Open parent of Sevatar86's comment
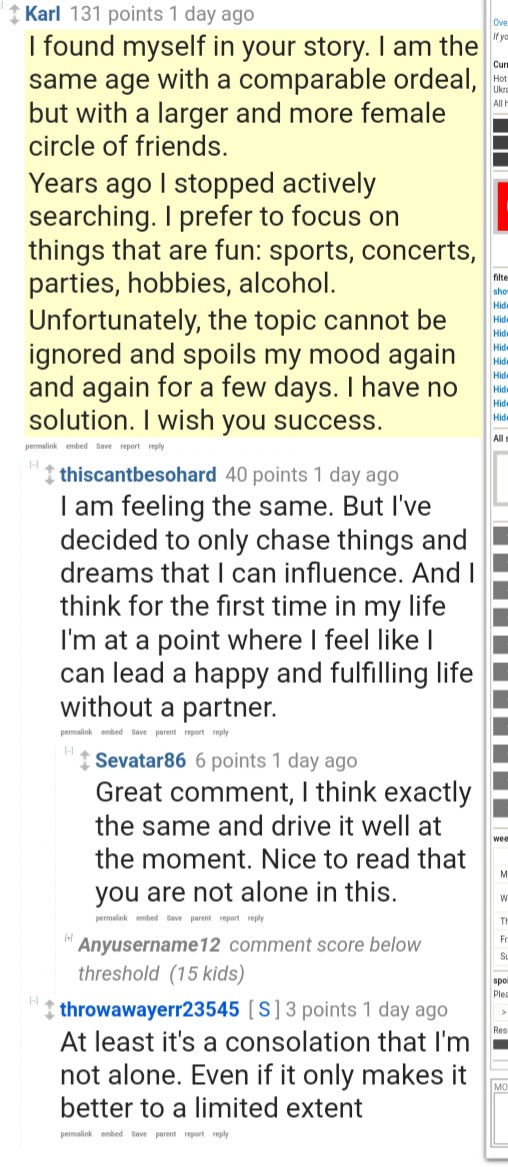Viewport: 508px width, 1167px height. (201, 918)
